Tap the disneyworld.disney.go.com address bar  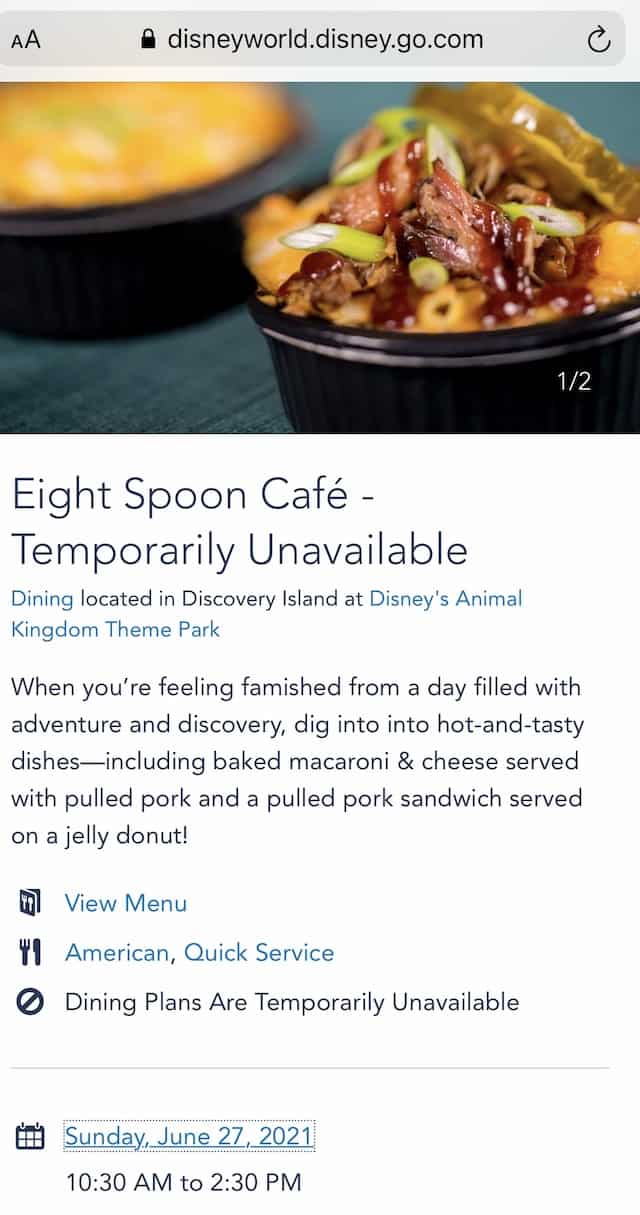[312, 39]
